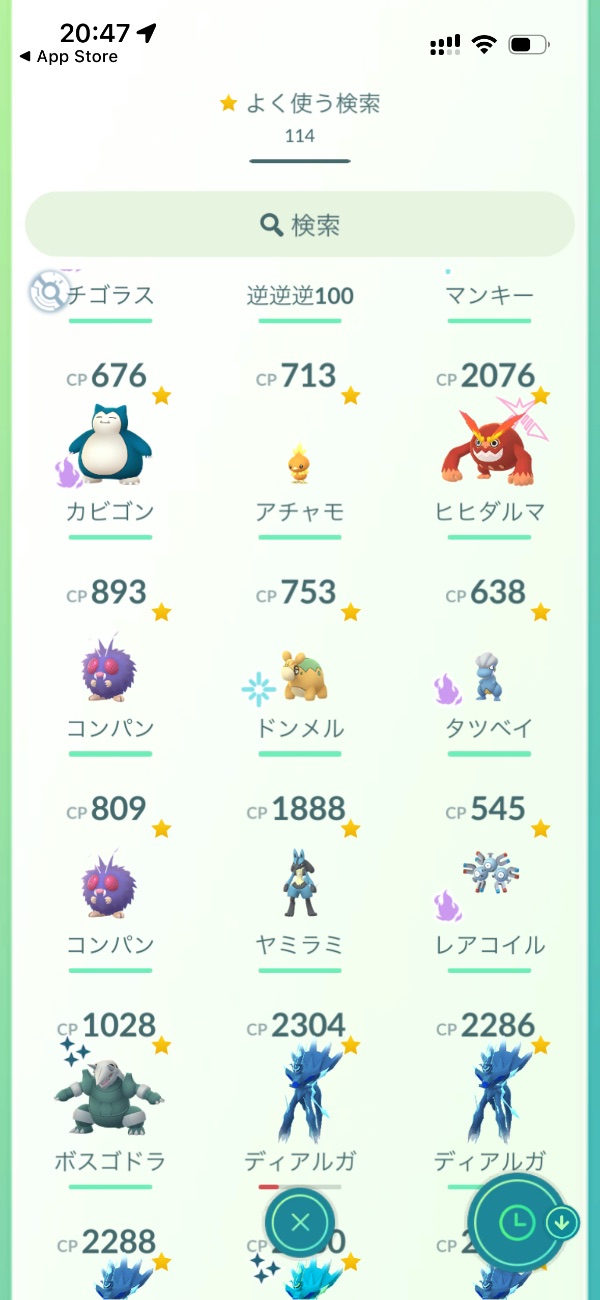Open the sort order clock button

point(517,1221)
